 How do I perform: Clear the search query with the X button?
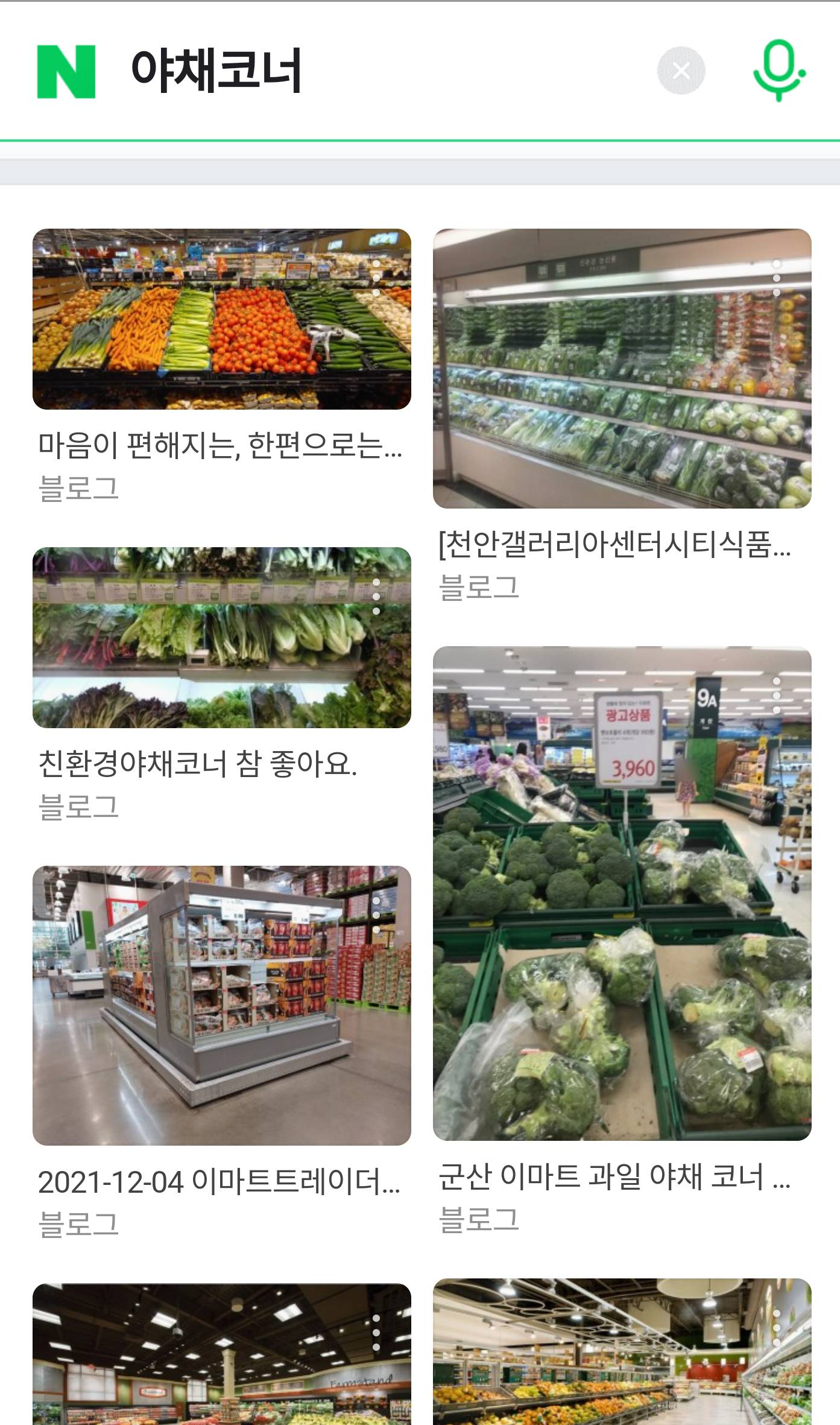point(681,70)
